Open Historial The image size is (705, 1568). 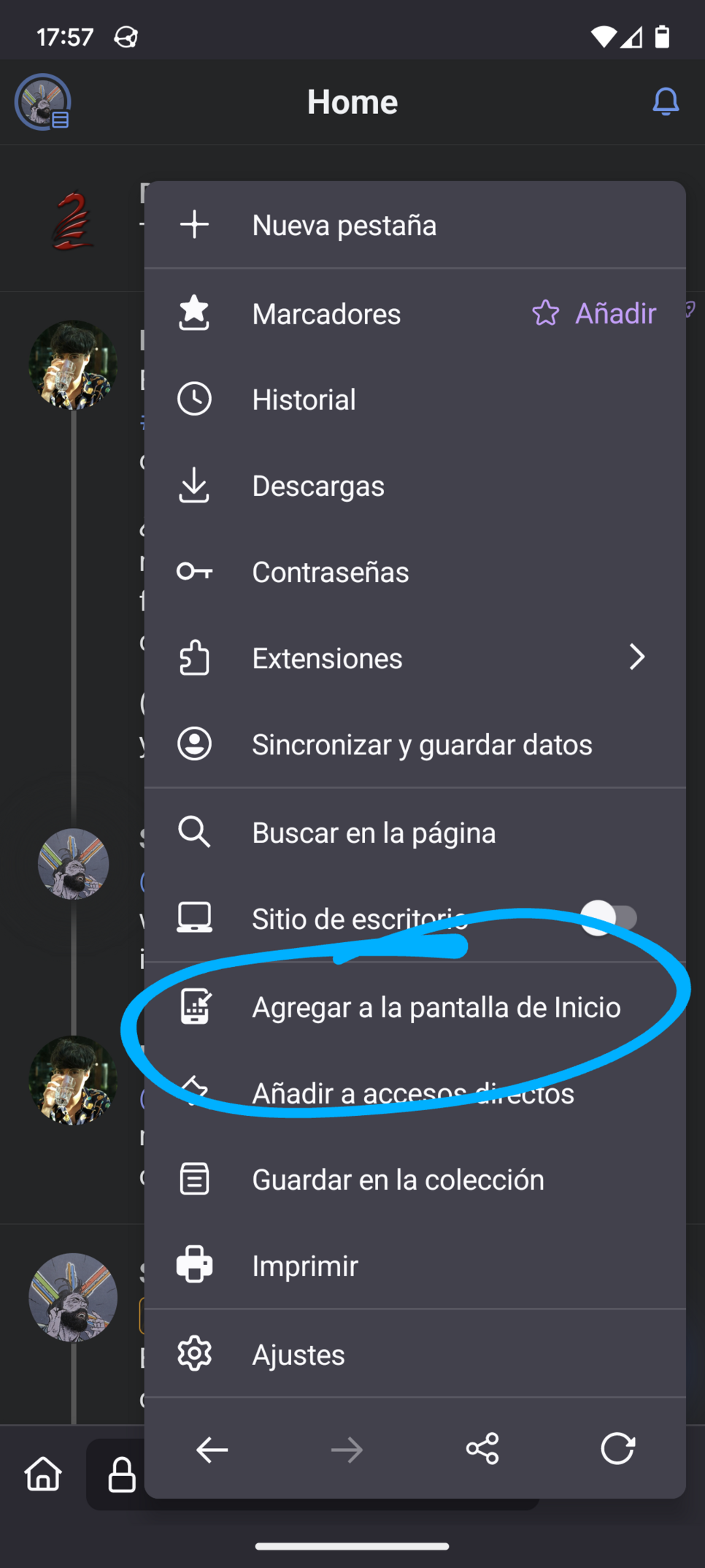click(415, 399)
